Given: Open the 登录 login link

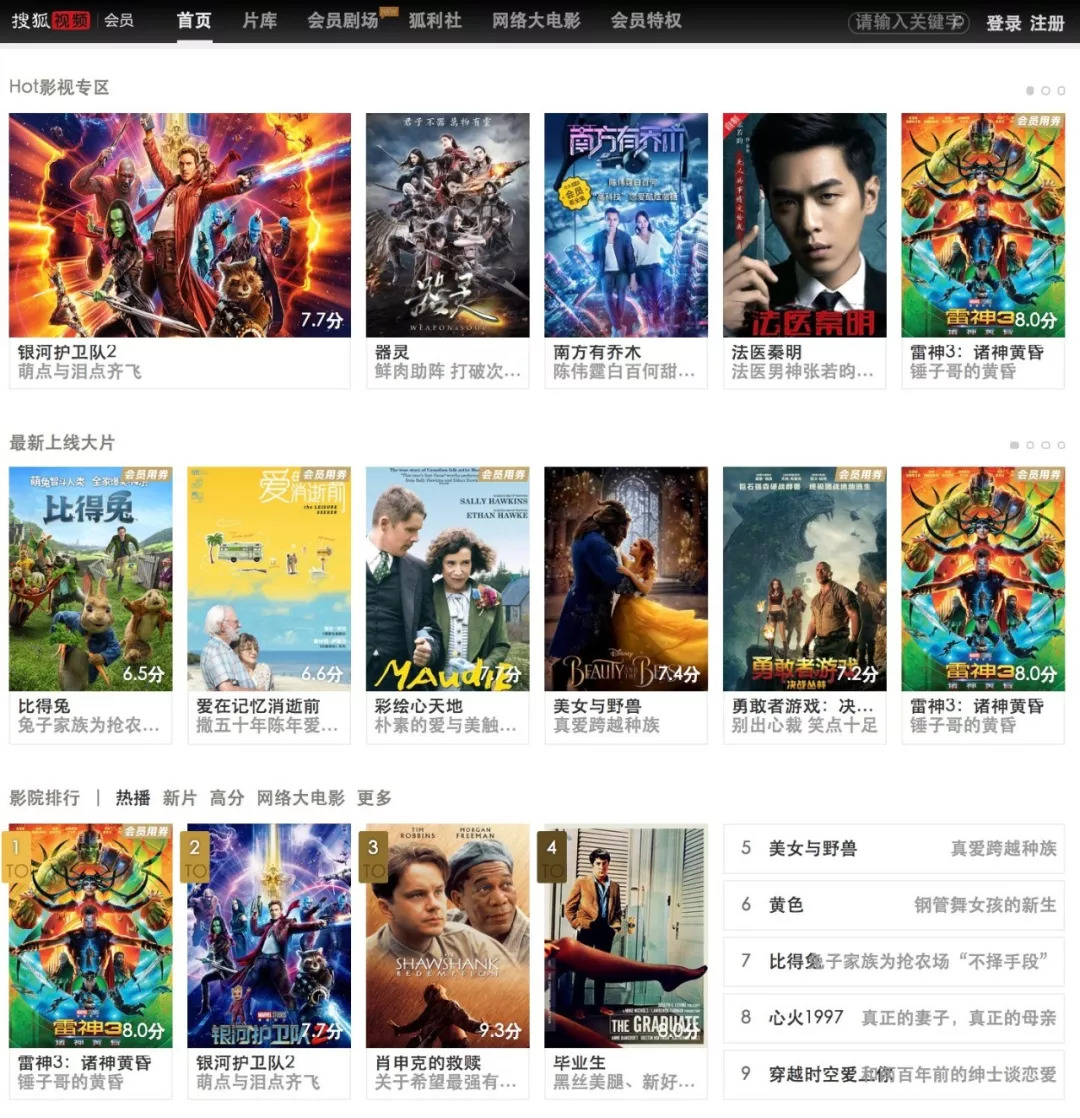Looking at the screenshot, I should click(x=1003, y=22).
